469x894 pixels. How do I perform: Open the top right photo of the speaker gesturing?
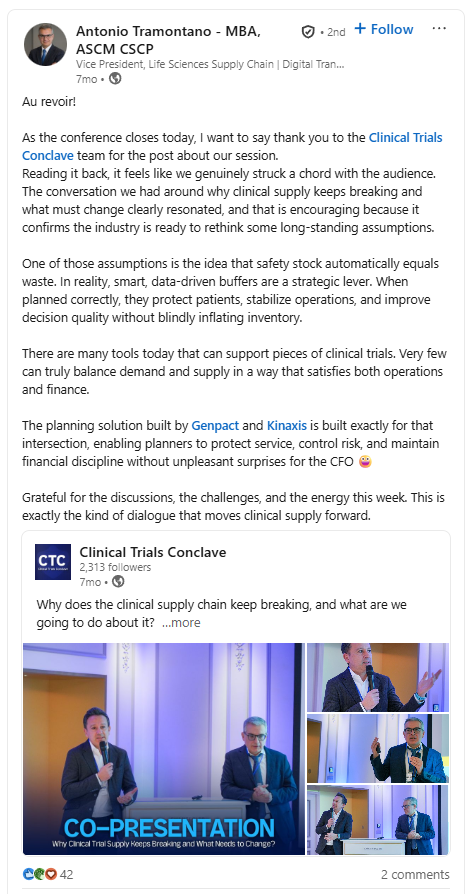(x=378, y=677)
